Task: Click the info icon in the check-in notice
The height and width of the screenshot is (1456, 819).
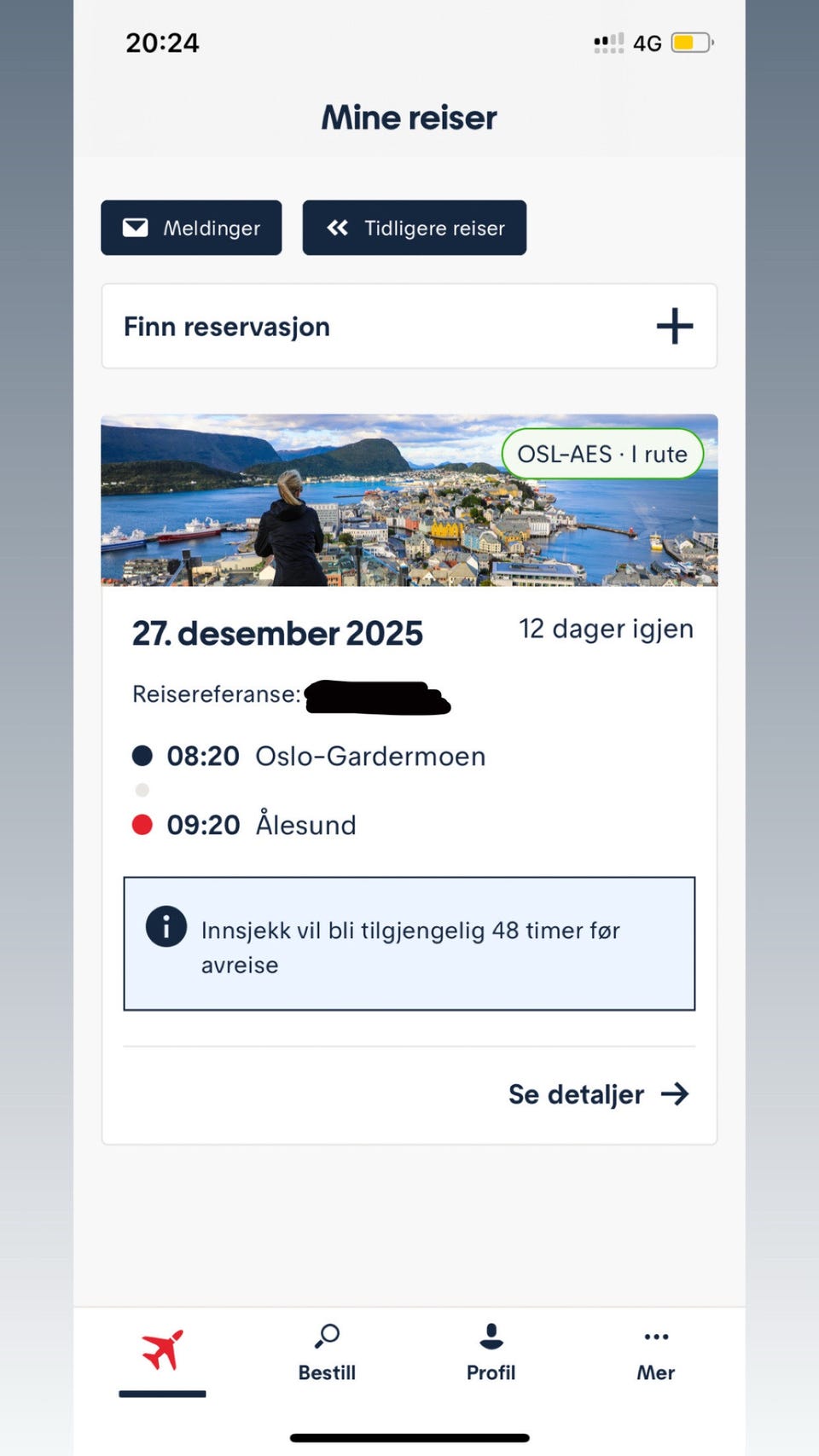Action: 166,926
